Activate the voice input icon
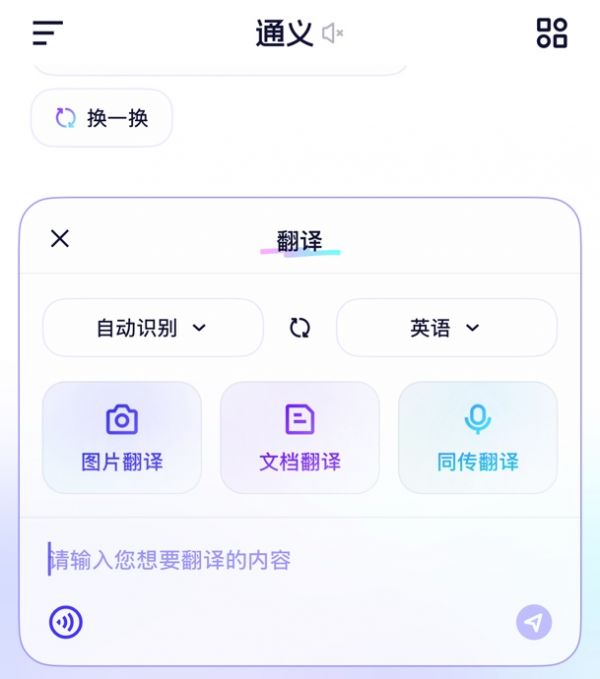This screenshot has height=679, width=600. pyautogui.click(x=66, y=622)
